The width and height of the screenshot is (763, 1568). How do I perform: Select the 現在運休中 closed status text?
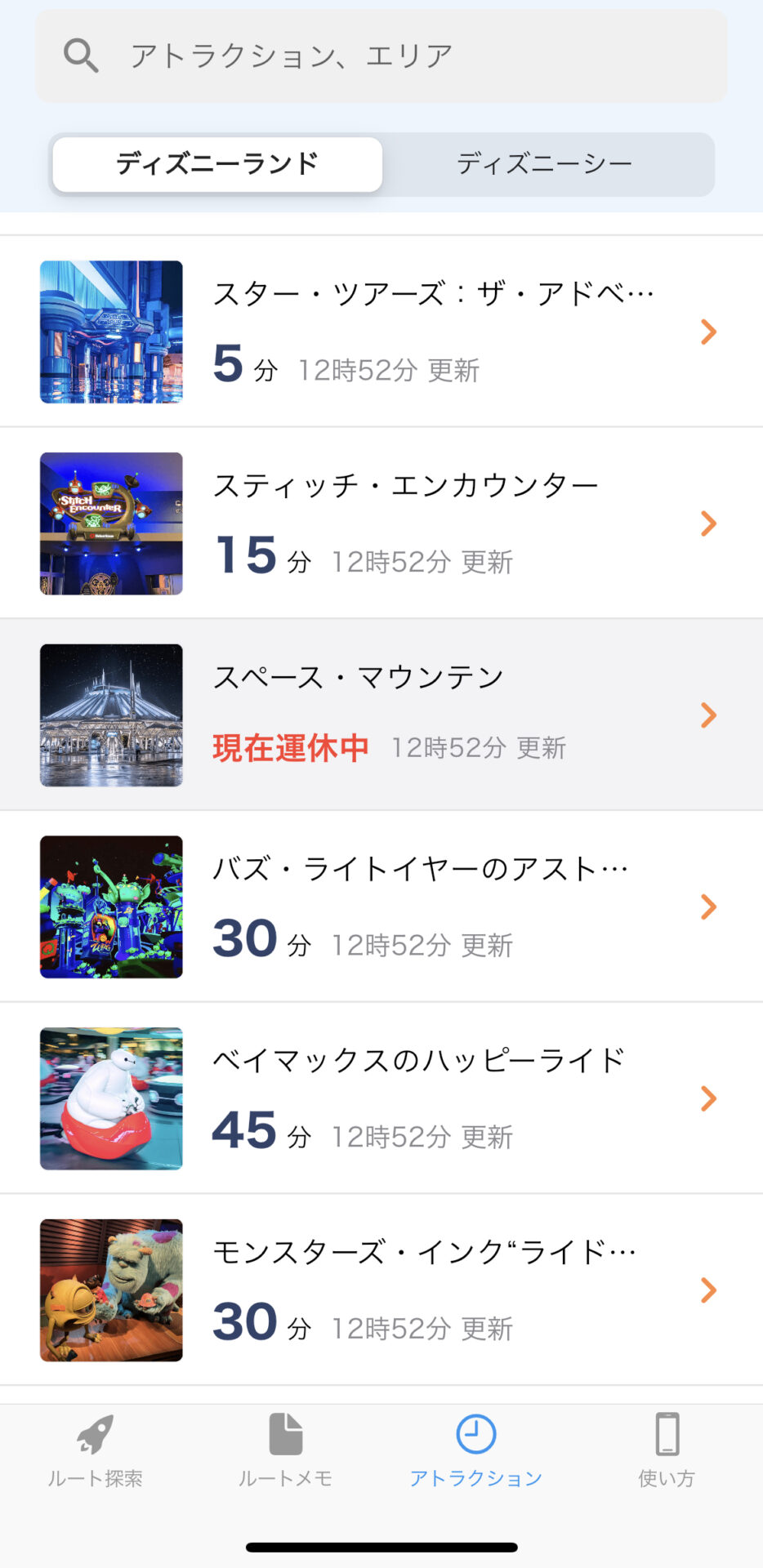click(290, 747)
